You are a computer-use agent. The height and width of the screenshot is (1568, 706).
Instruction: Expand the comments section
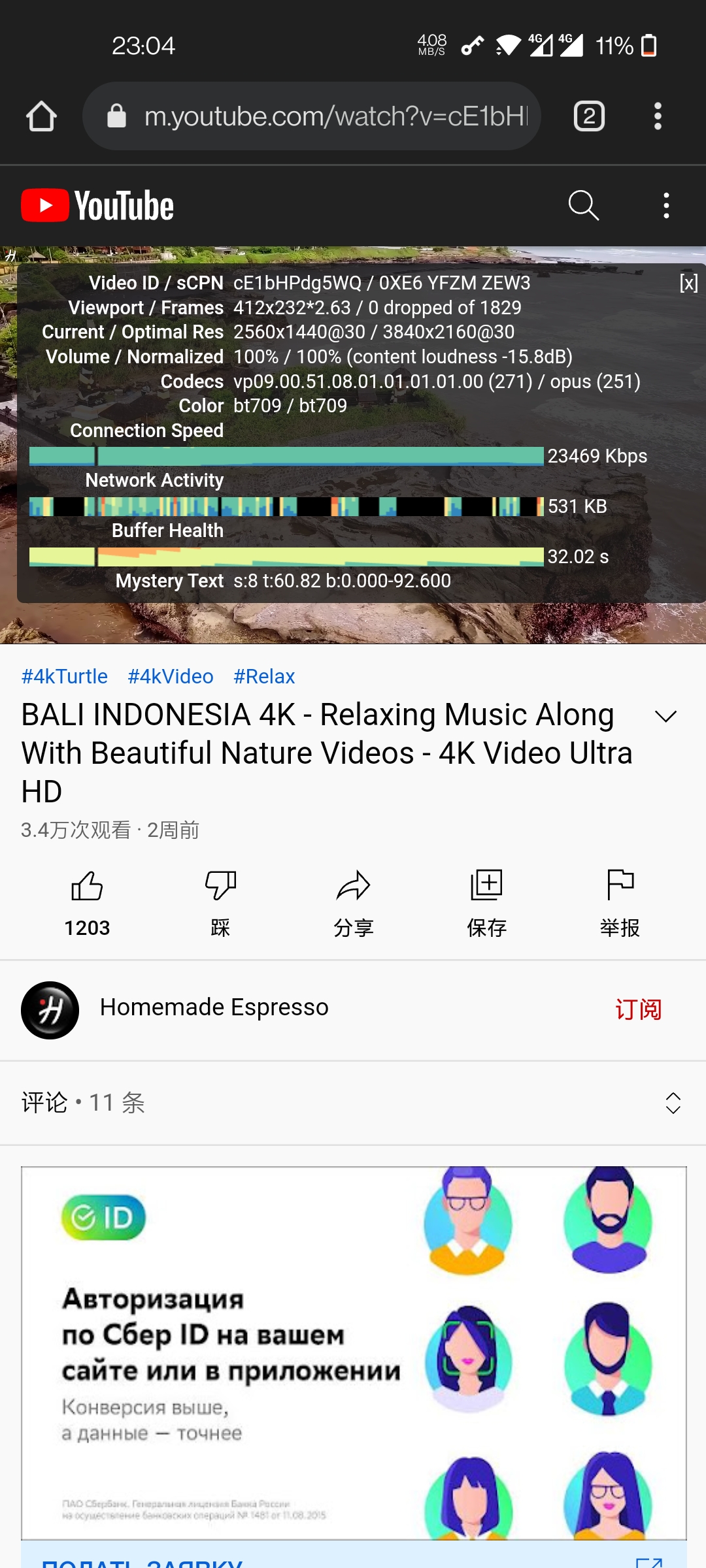tap(673, 1103)
